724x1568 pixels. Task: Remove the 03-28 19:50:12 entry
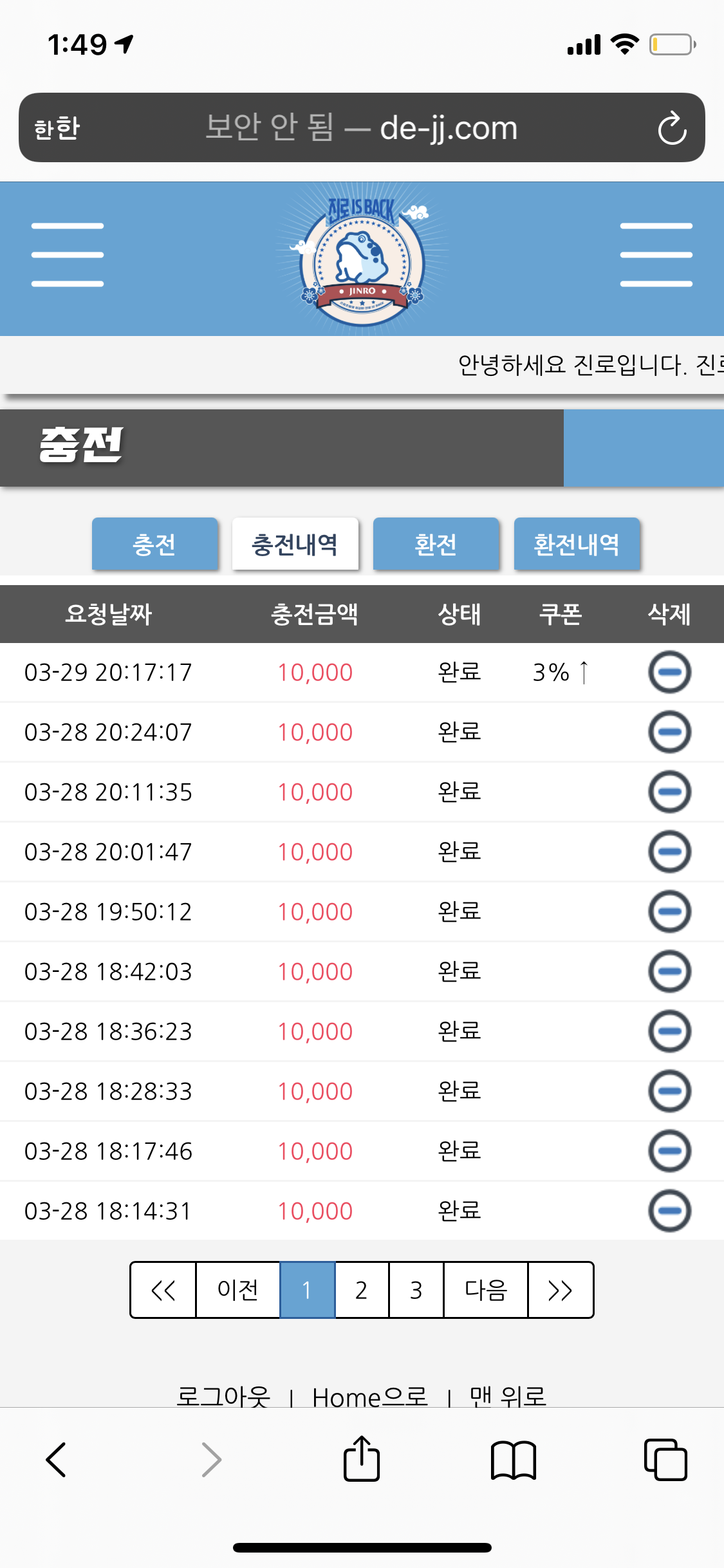point(669,911)
